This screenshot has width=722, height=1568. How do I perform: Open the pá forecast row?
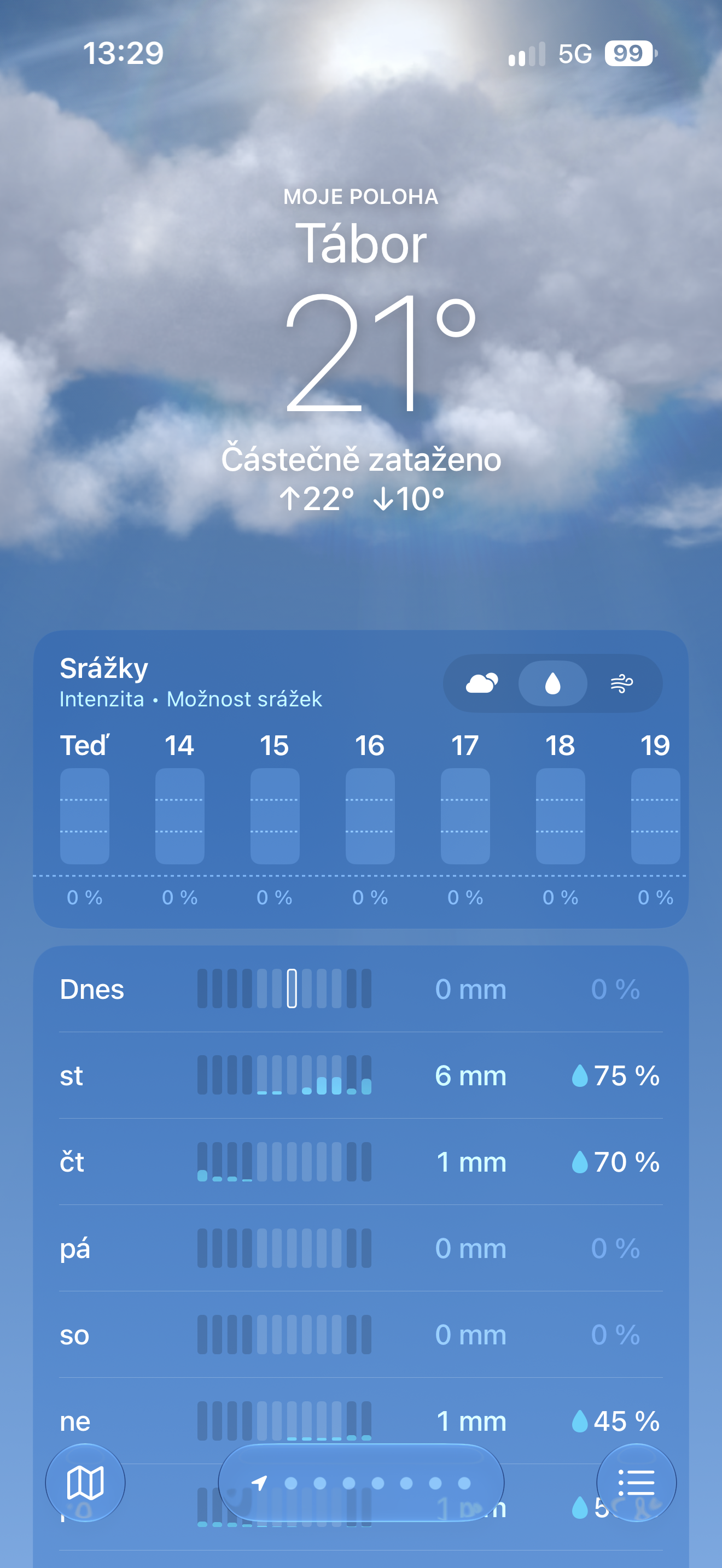point(361,1248)
